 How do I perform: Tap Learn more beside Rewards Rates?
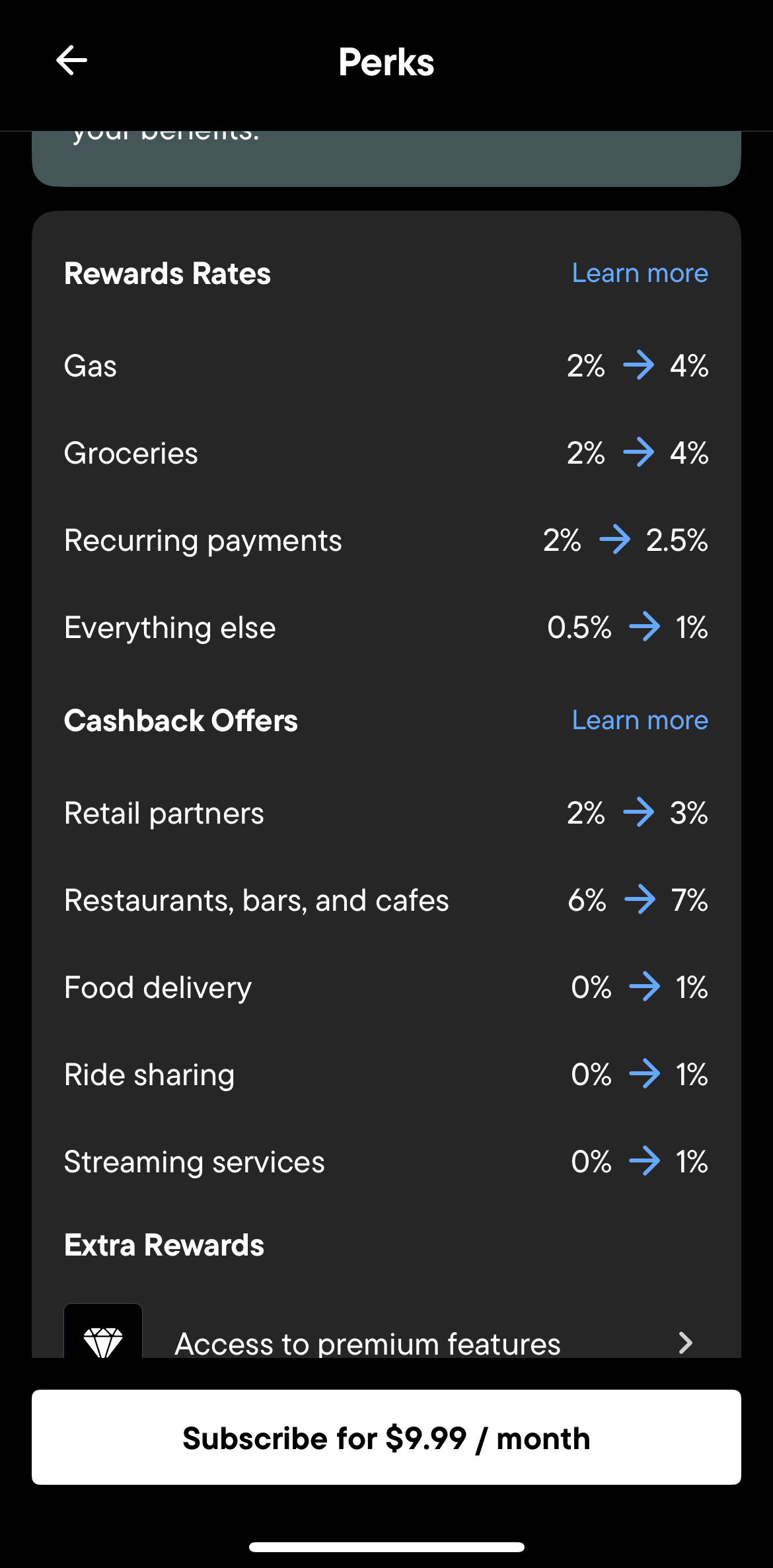click(x=640, y=273)
